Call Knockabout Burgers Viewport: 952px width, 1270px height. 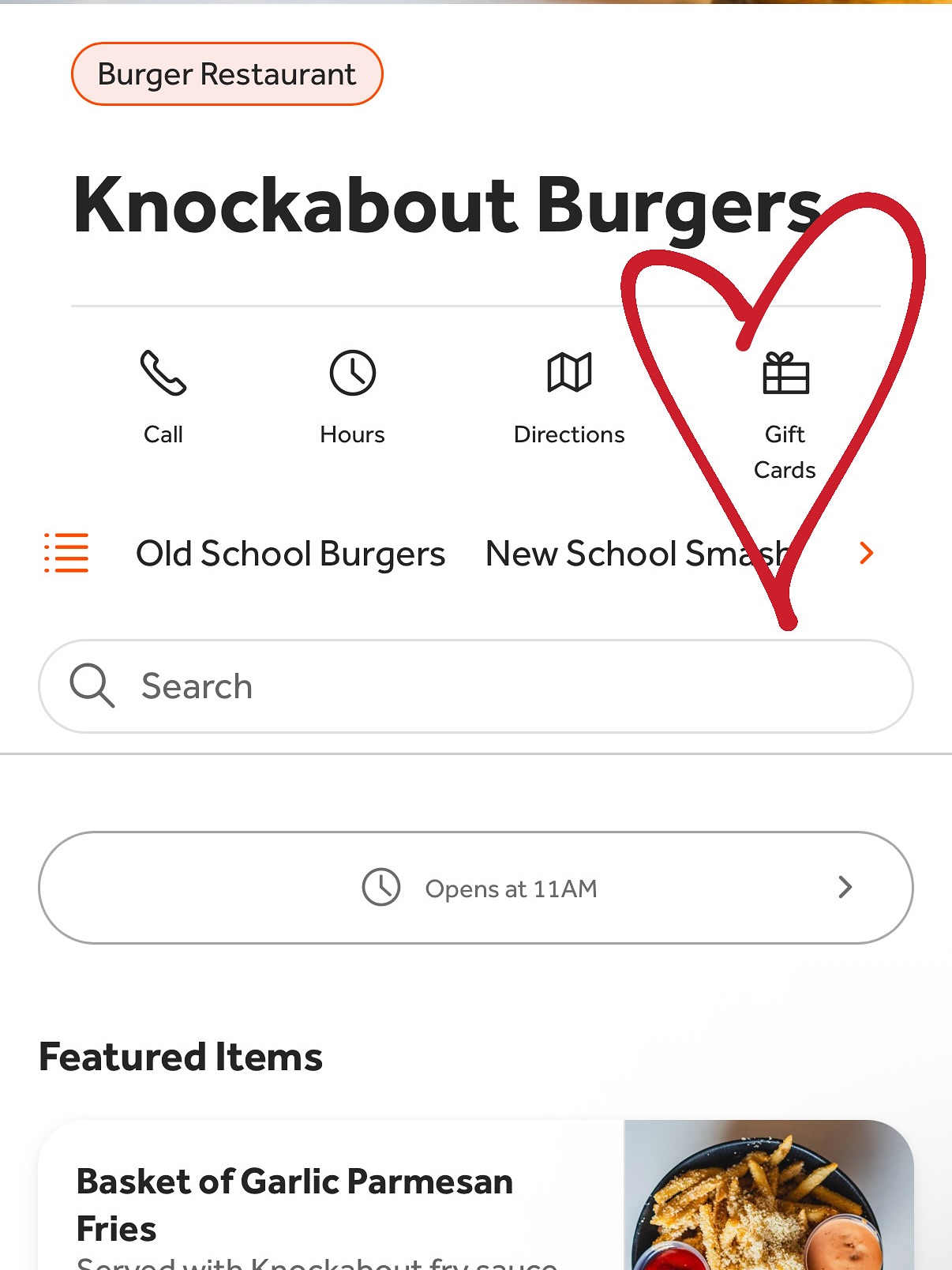pyautogui.click(x=163, y=396)
